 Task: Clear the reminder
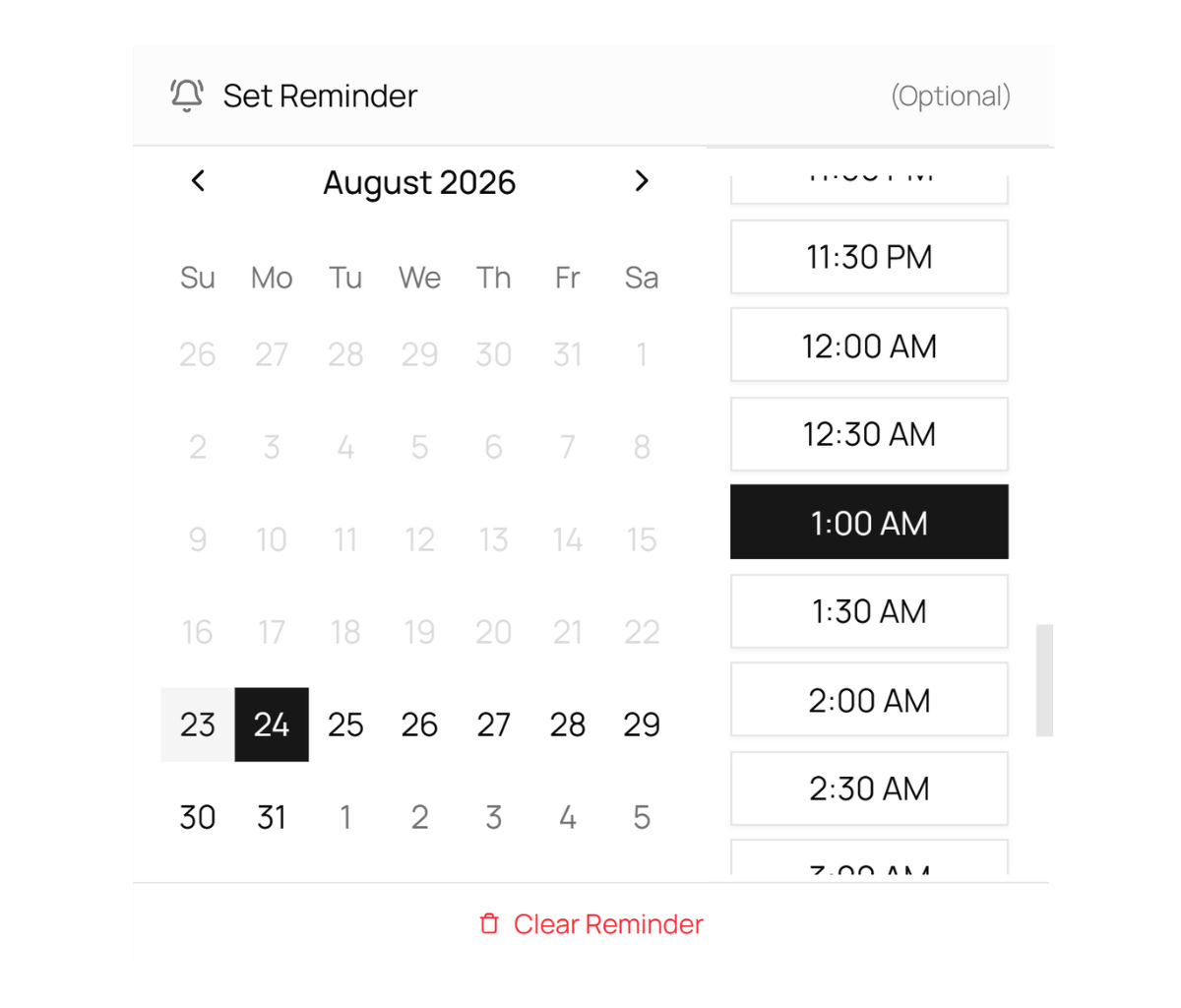click(591, 924)
